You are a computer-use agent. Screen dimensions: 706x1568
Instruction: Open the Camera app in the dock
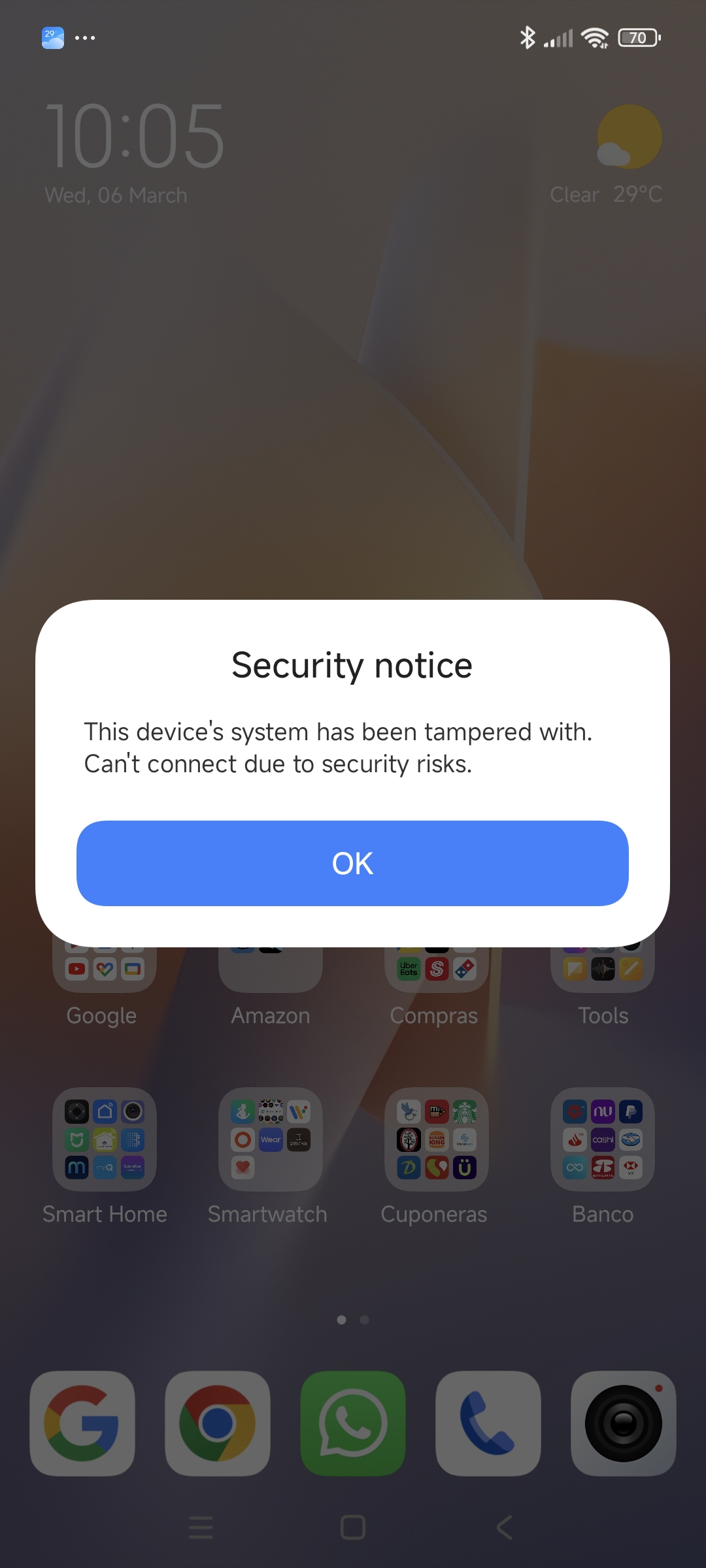tap(624, 1423)
